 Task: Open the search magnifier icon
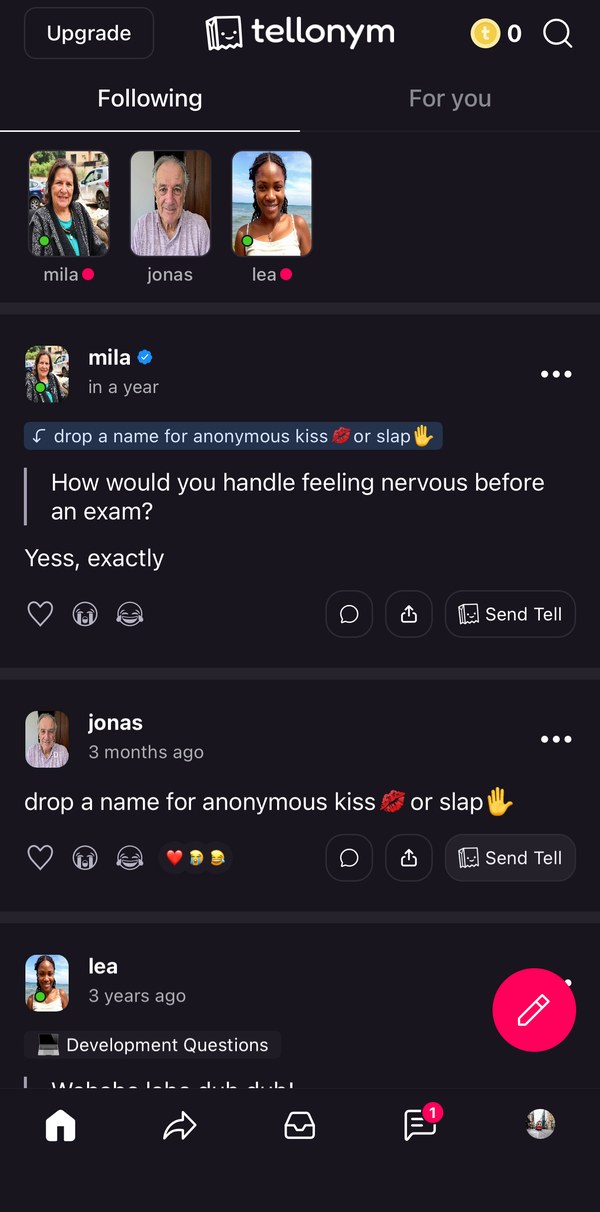tap(558, 34)
